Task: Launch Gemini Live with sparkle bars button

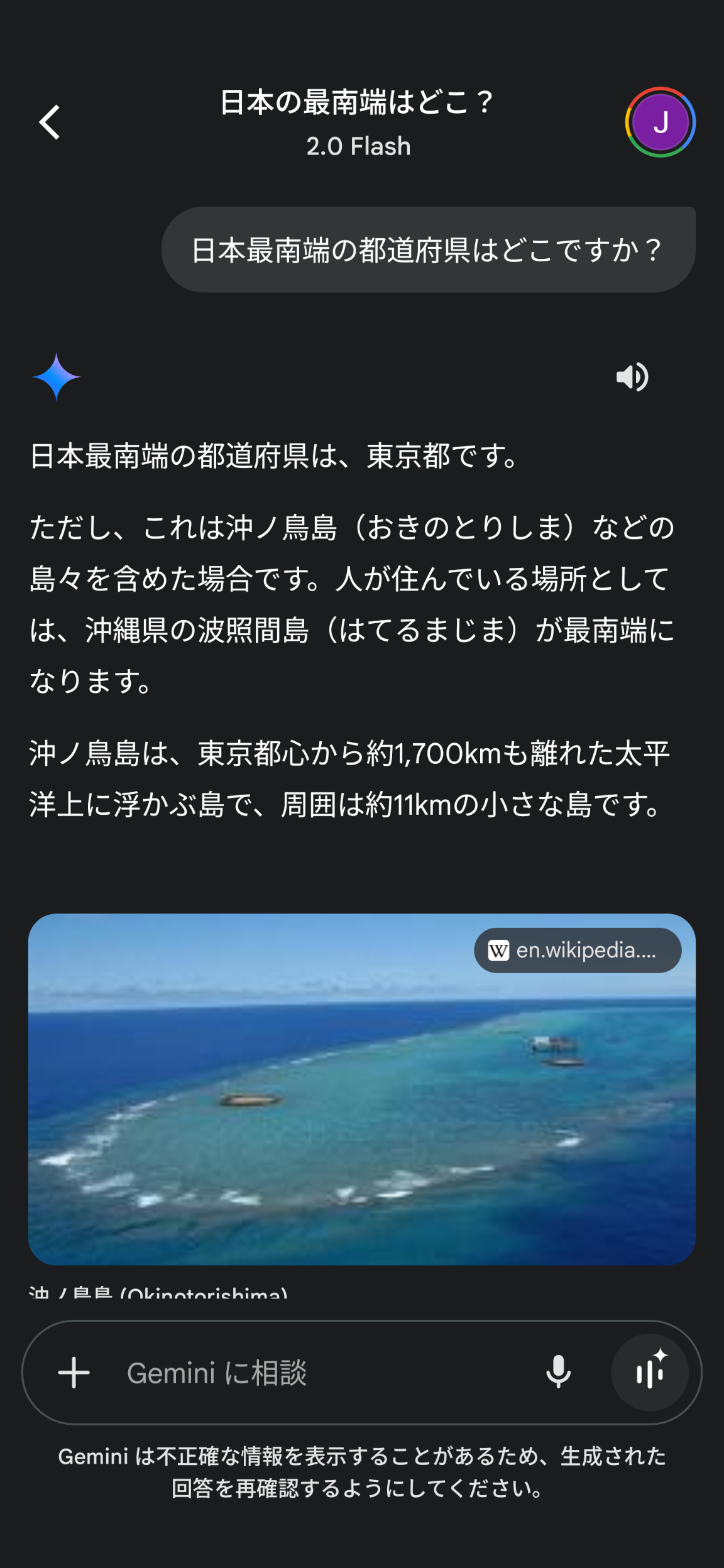Action: (x=650, y=1373)
